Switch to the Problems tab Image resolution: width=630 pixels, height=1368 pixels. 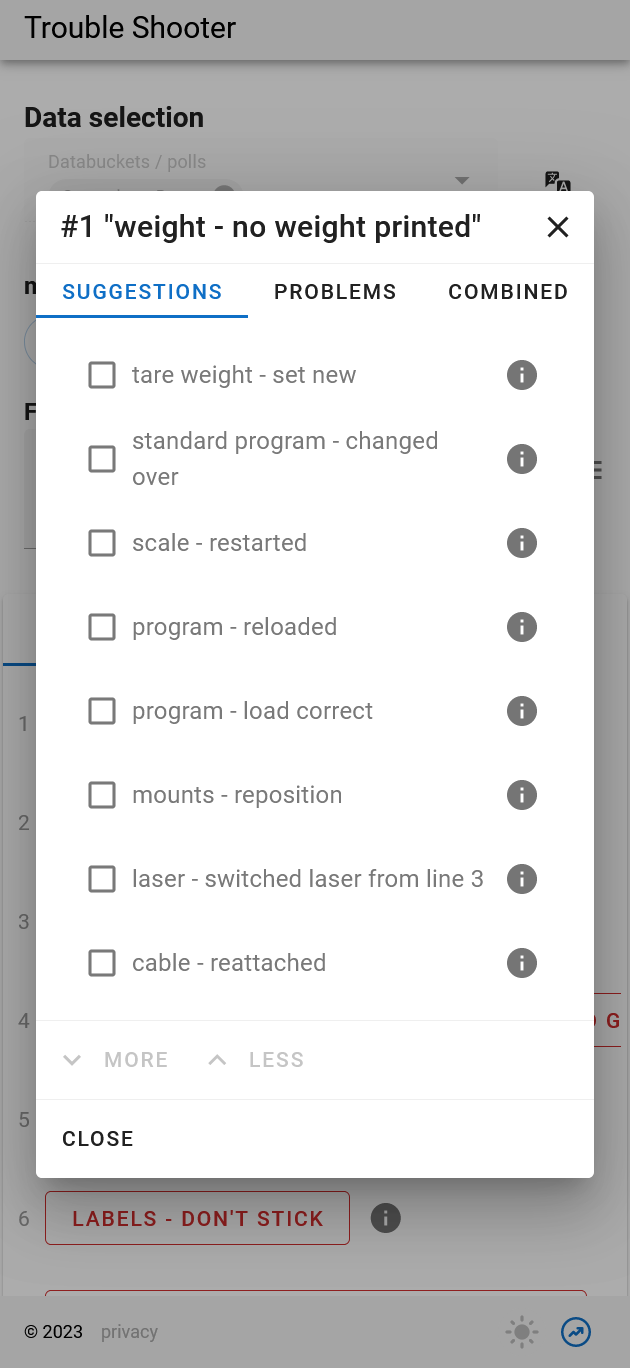click(x=335, y=292)
